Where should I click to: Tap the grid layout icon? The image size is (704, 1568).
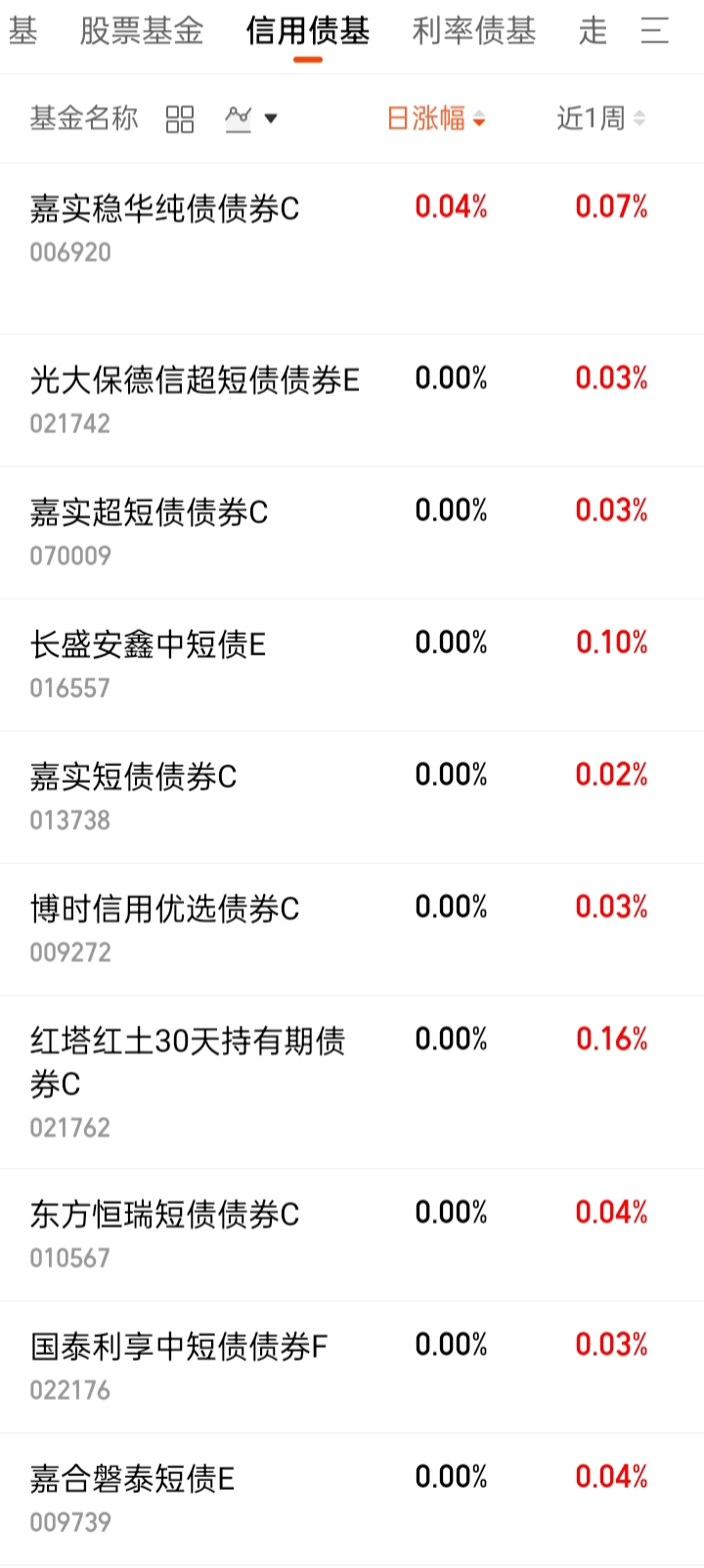point(180,119)
